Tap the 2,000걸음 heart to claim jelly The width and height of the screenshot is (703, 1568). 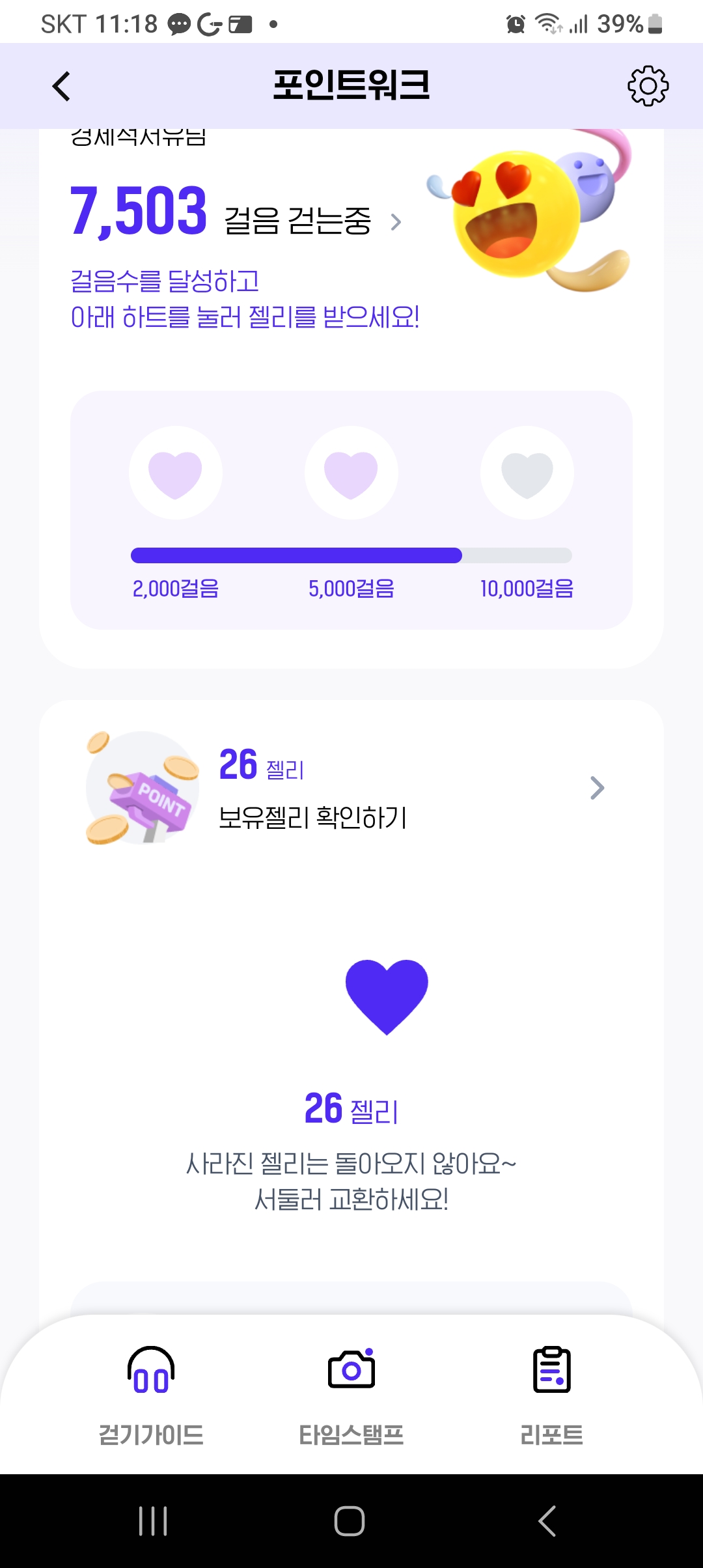[176, 473]
